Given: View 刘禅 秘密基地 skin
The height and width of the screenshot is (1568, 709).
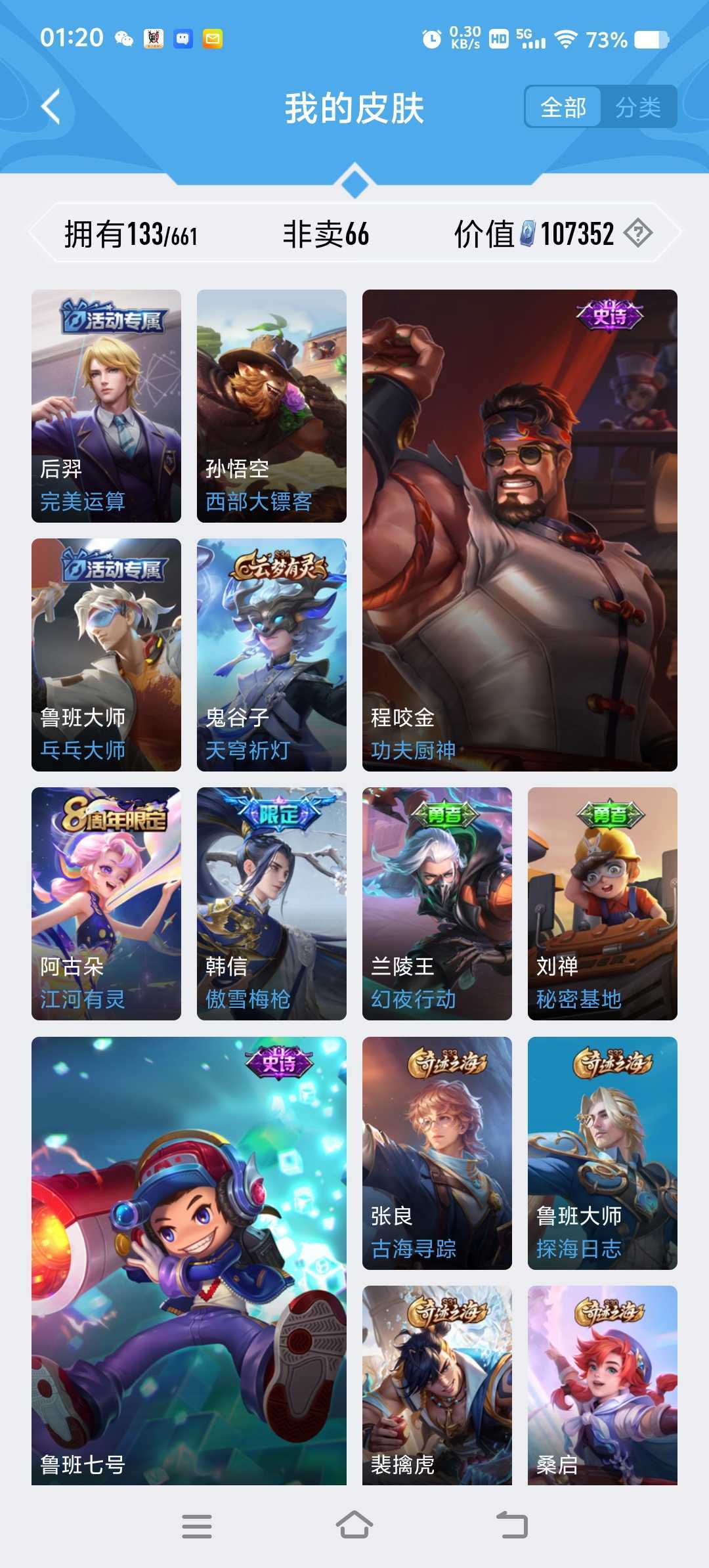Looking at the screenshot, I should [603, 904].
